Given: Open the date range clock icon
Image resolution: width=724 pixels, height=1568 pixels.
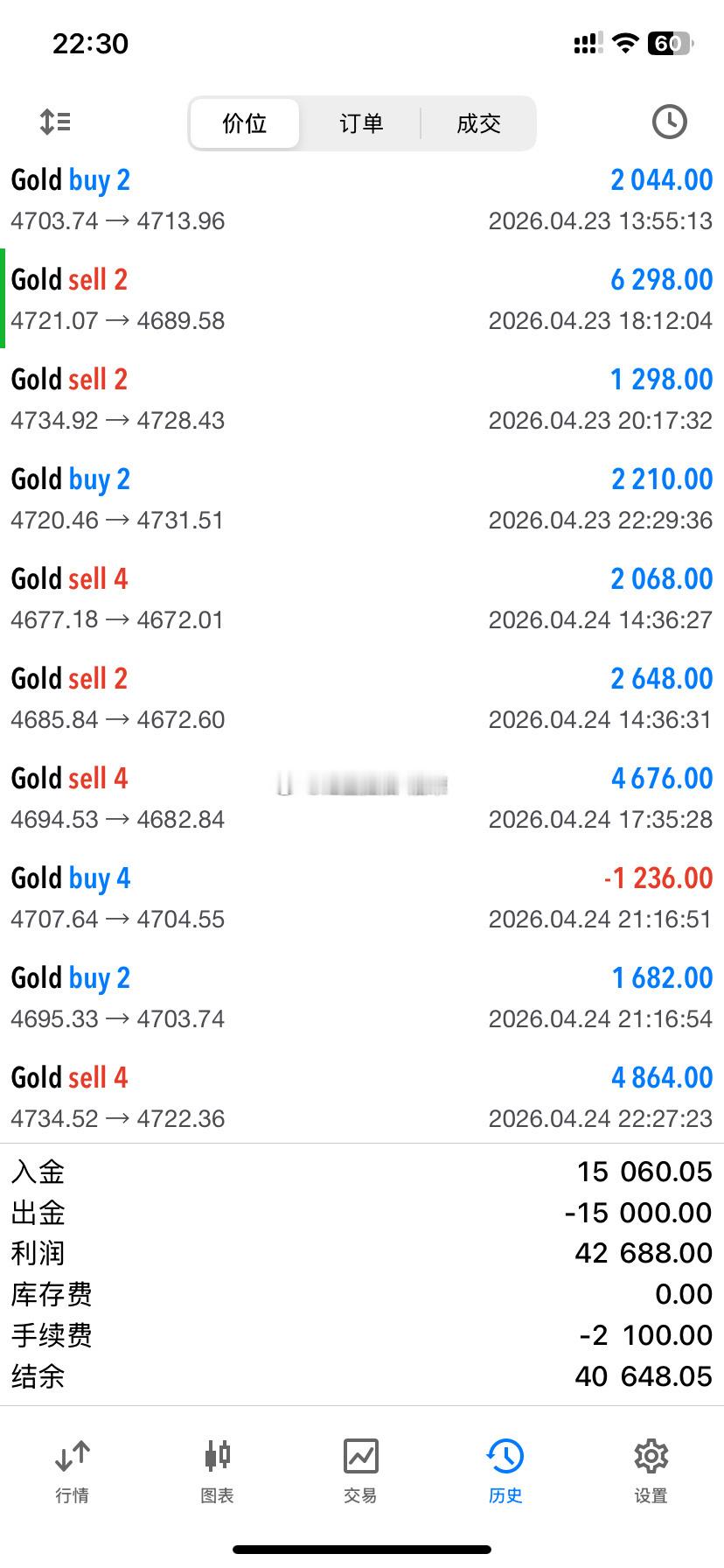Looking at the screenshot, I should point(669,122).
